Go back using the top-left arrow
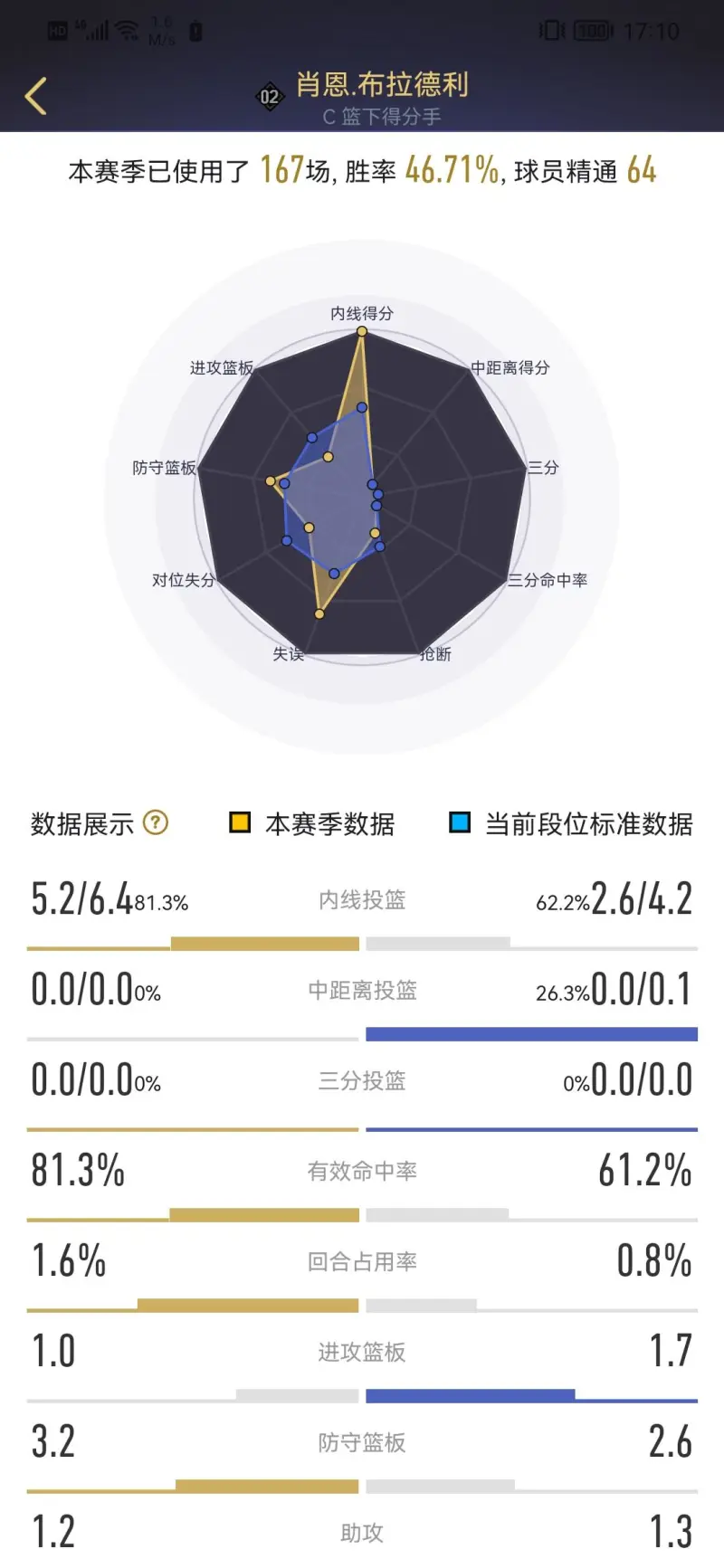The image size is (724, 1568). pyautogui.click(x=36, y=96)
